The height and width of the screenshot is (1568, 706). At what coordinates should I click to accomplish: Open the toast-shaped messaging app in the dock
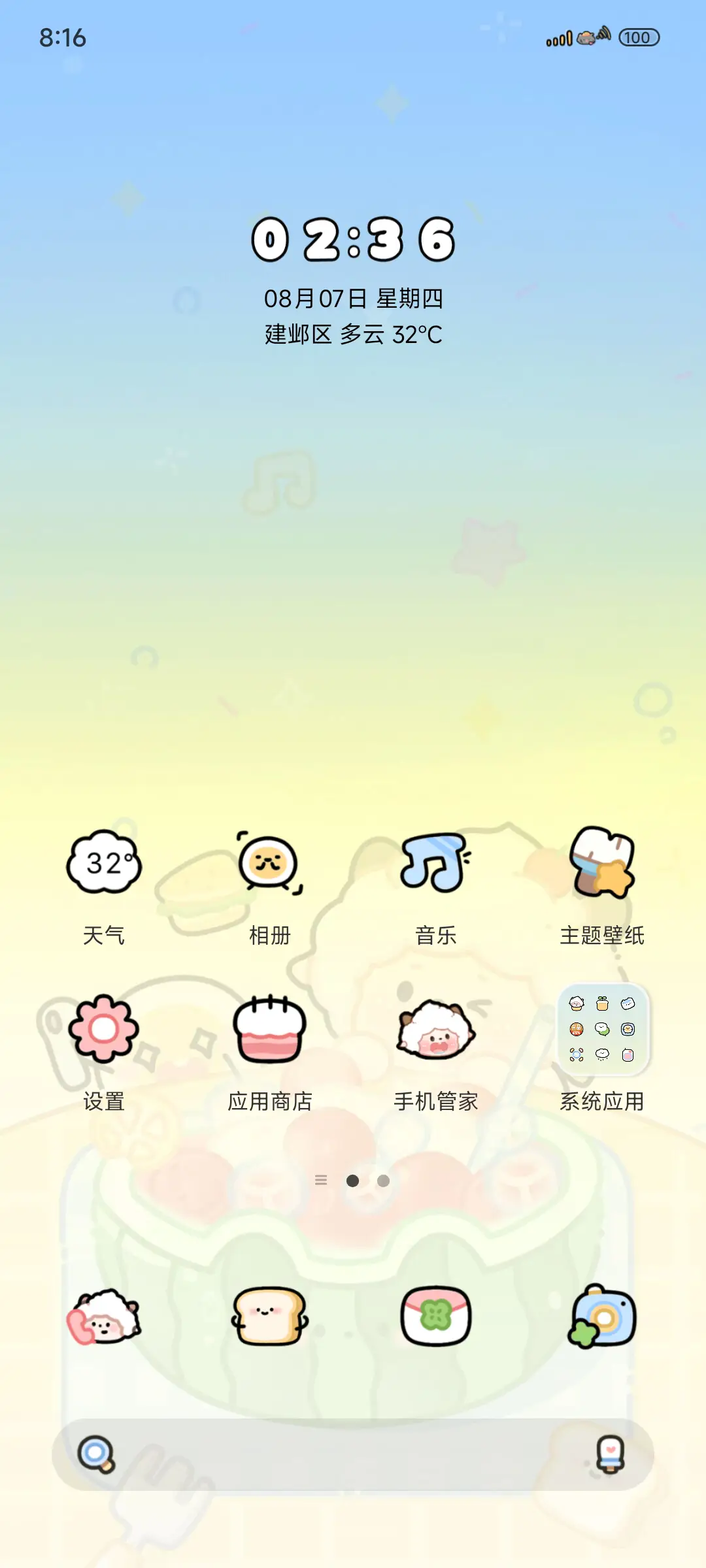point(271,1316)
